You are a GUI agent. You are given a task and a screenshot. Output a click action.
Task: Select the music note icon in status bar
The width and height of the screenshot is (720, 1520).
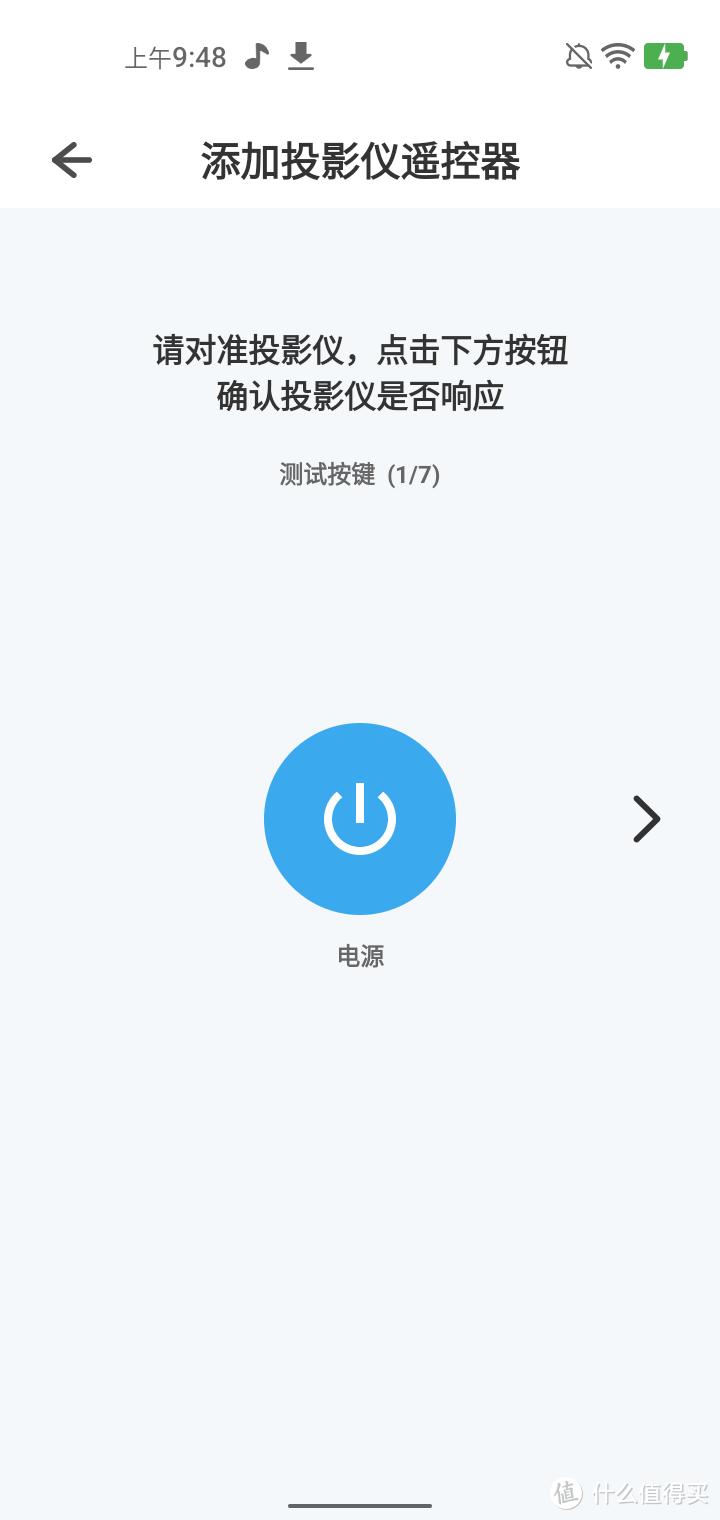pyautogui.click(x=257, y=57)
